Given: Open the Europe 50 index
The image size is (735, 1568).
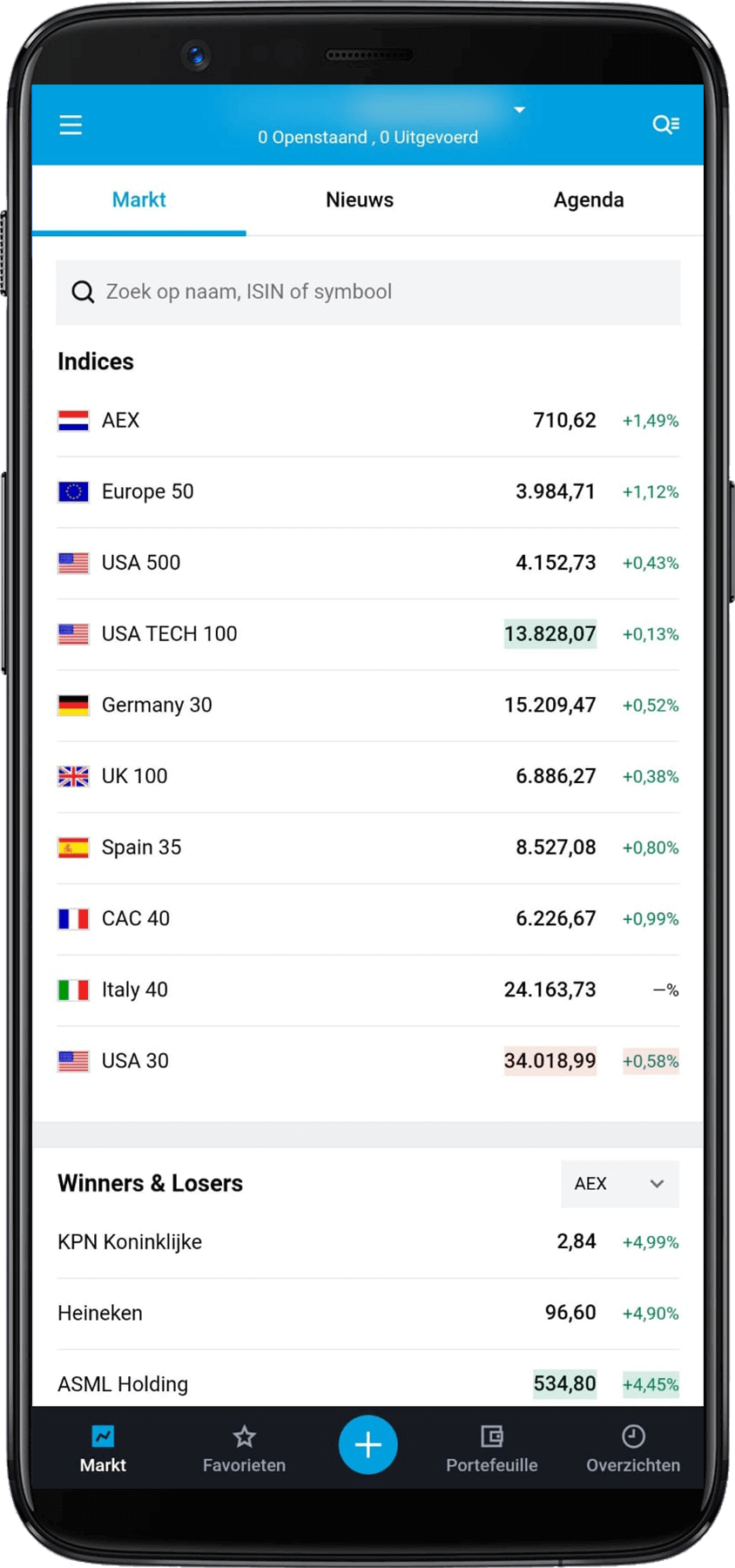Looking at the screenshot, I should [367, 492].
